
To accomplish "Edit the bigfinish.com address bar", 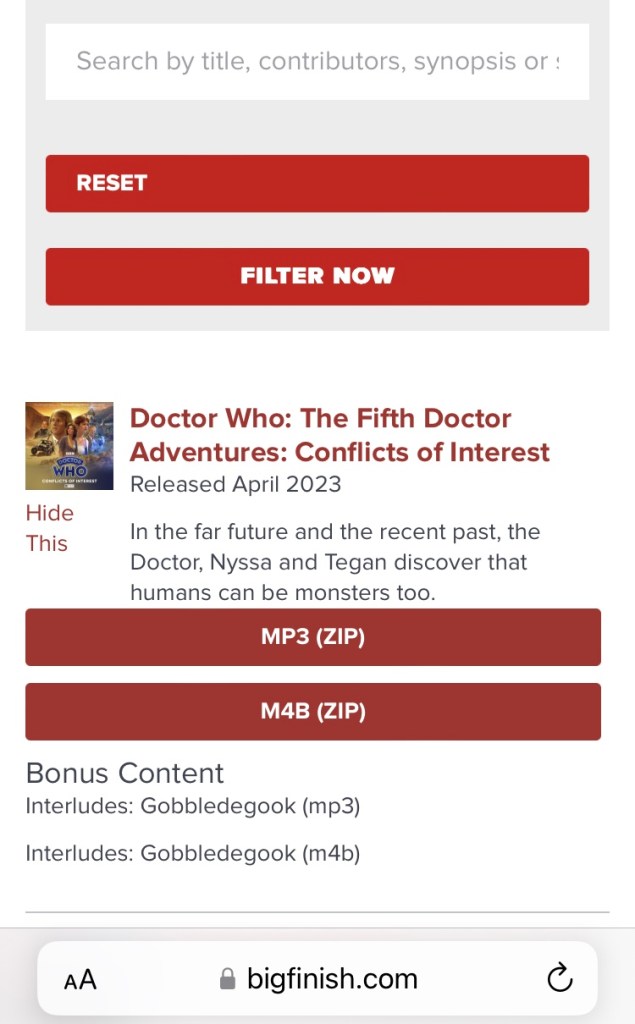I will (318, 979).
